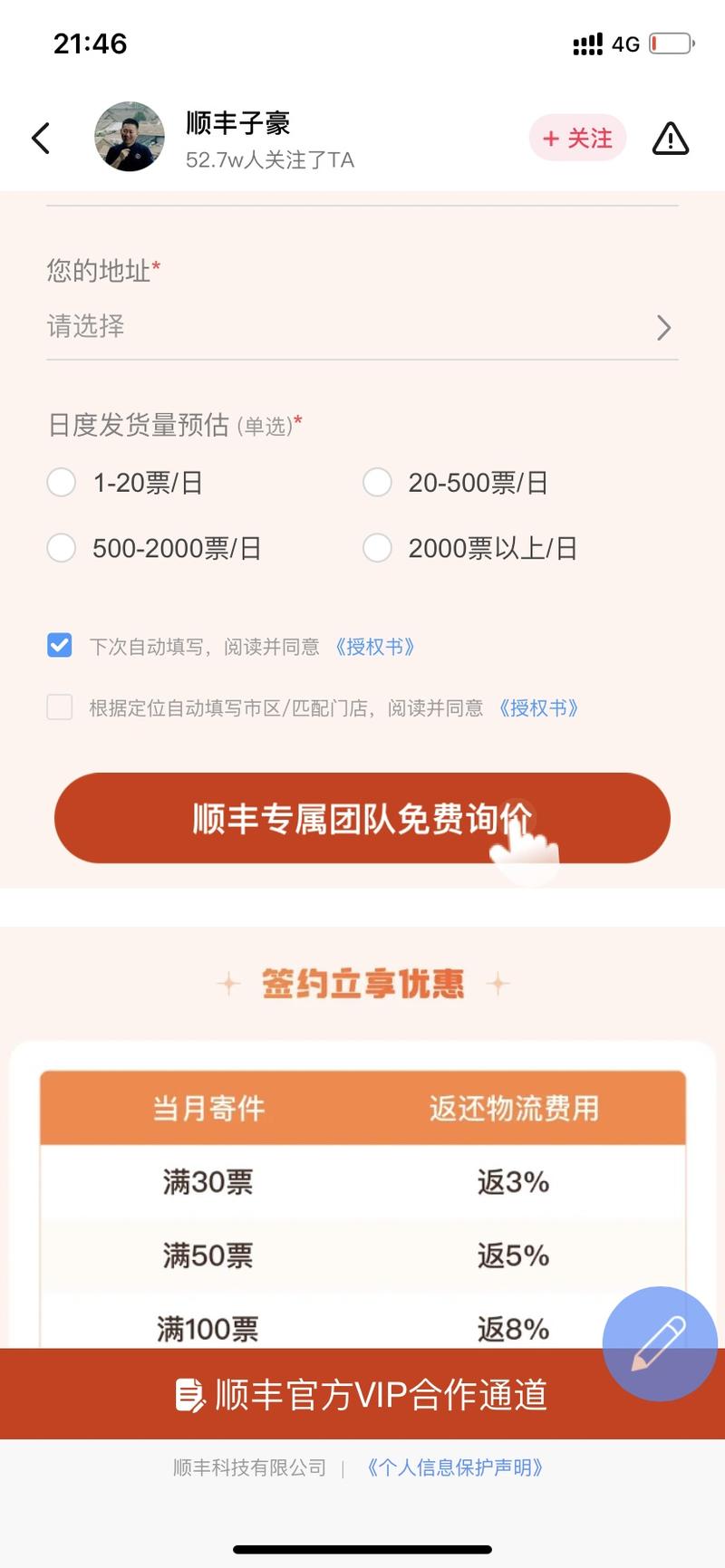Read the 个人信息保护声明 link
725x1568 pixels.
[455, 1468]
